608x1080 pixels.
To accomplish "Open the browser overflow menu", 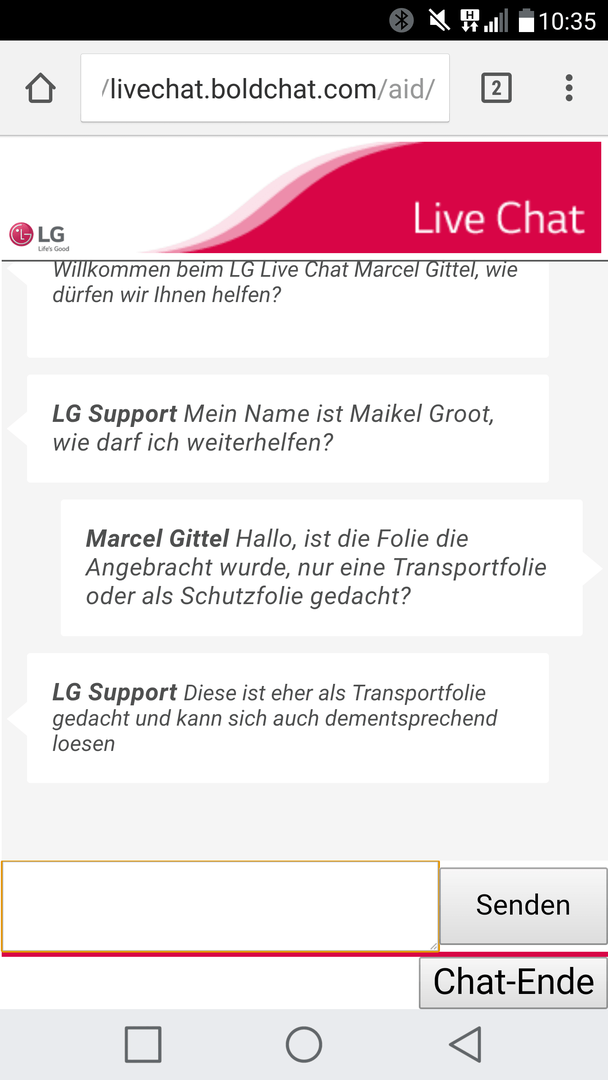I will [569, 88].
